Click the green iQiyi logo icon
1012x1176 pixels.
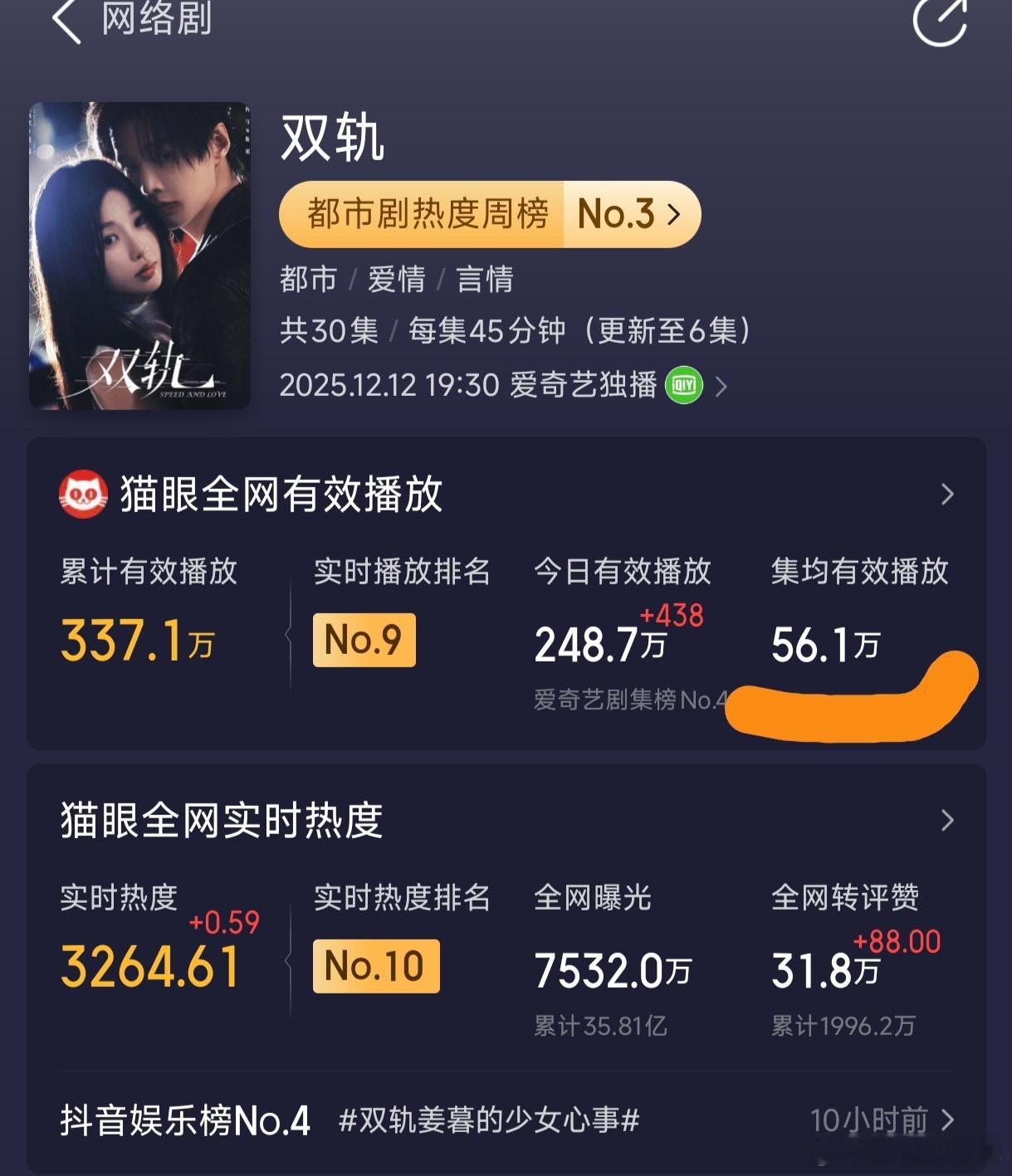click(x=683, y=384)
